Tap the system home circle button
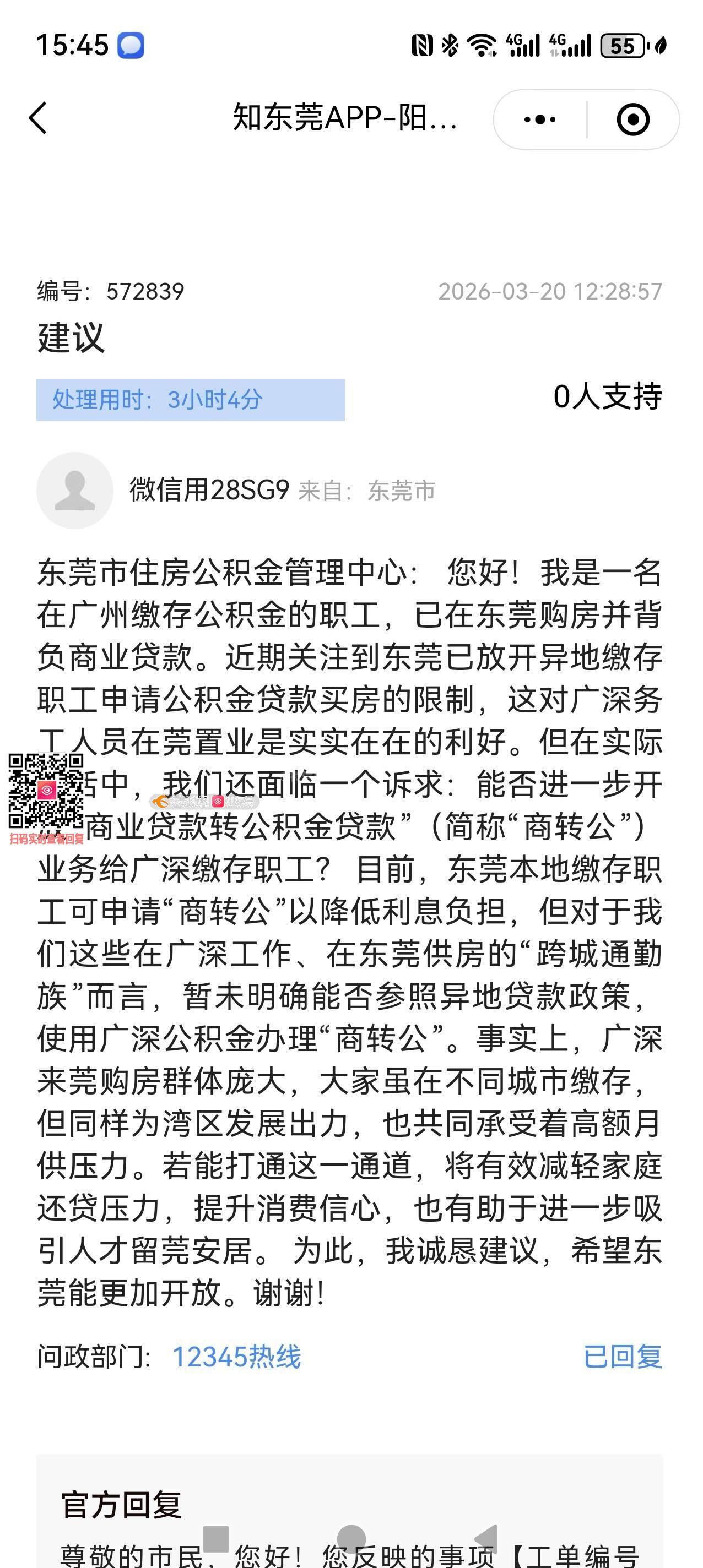 point(351,1540)
